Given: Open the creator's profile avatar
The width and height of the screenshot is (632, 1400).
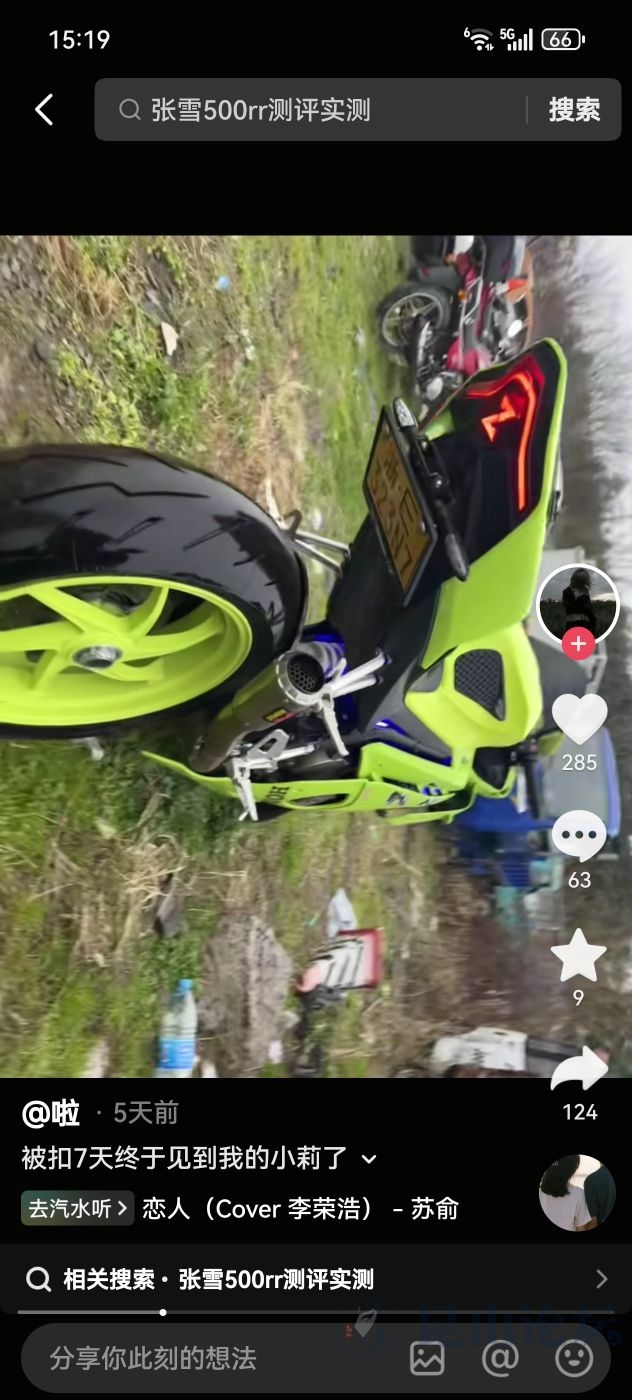Looking at the screenshot, I should click(x=578, y=603).
